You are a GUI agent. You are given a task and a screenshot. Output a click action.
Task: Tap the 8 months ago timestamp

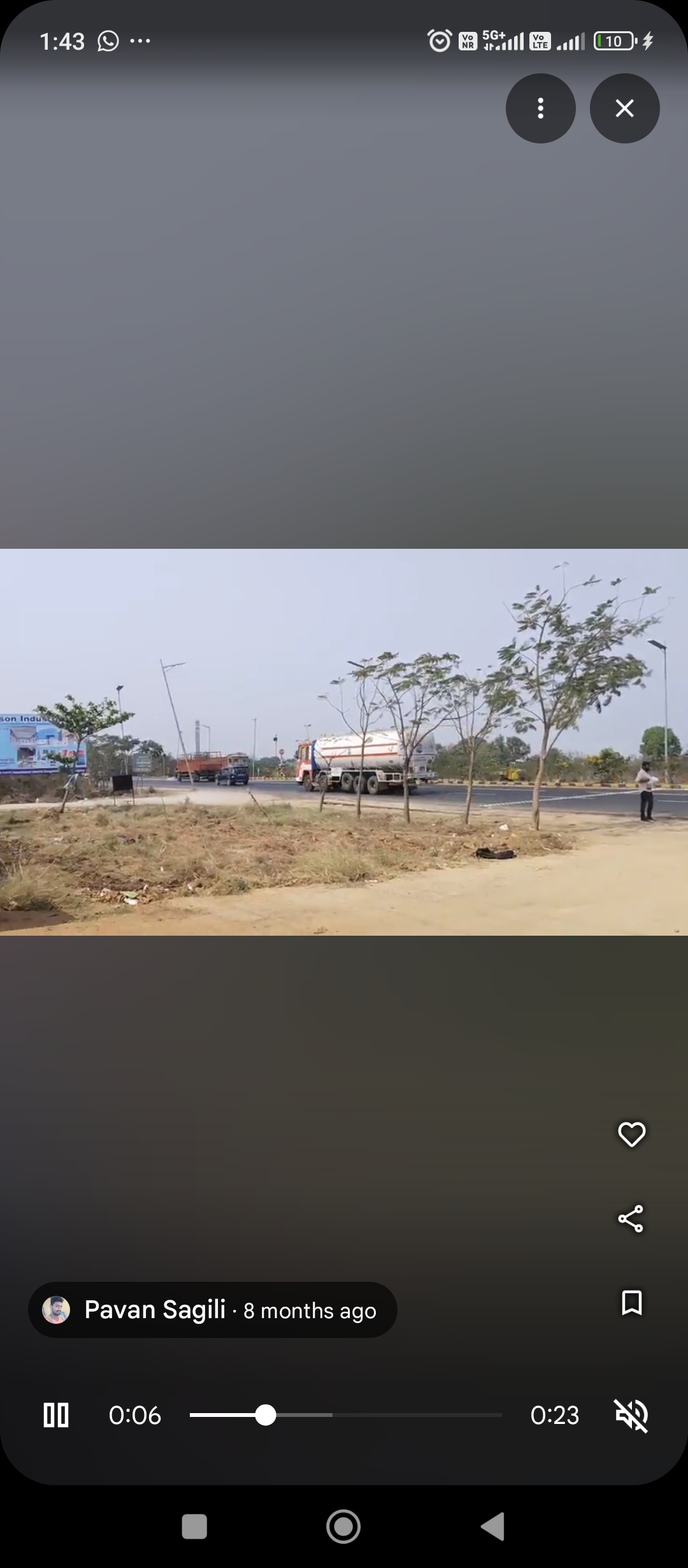coord(310,1311)
